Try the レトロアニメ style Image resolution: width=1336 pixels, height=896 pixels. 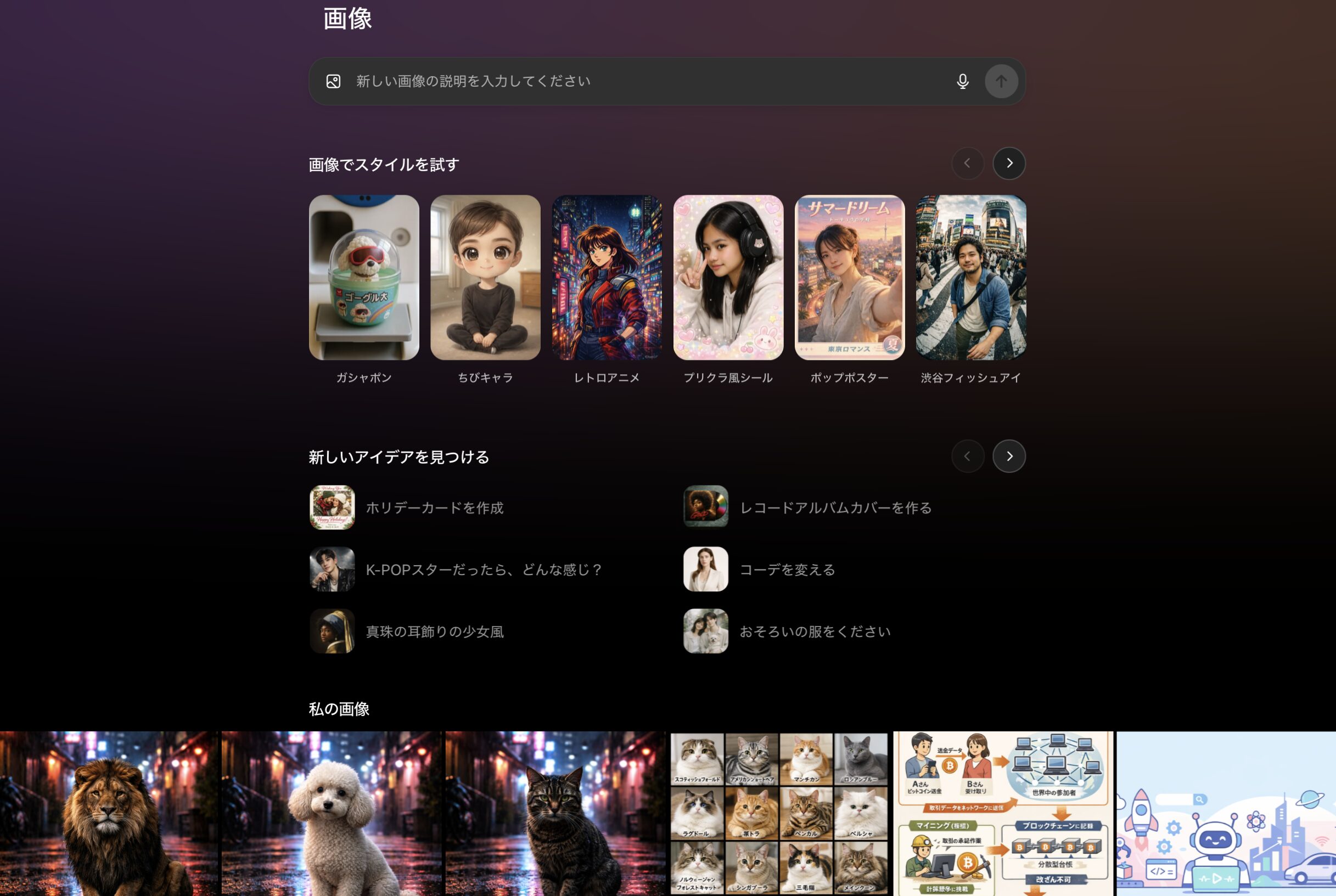607,278
